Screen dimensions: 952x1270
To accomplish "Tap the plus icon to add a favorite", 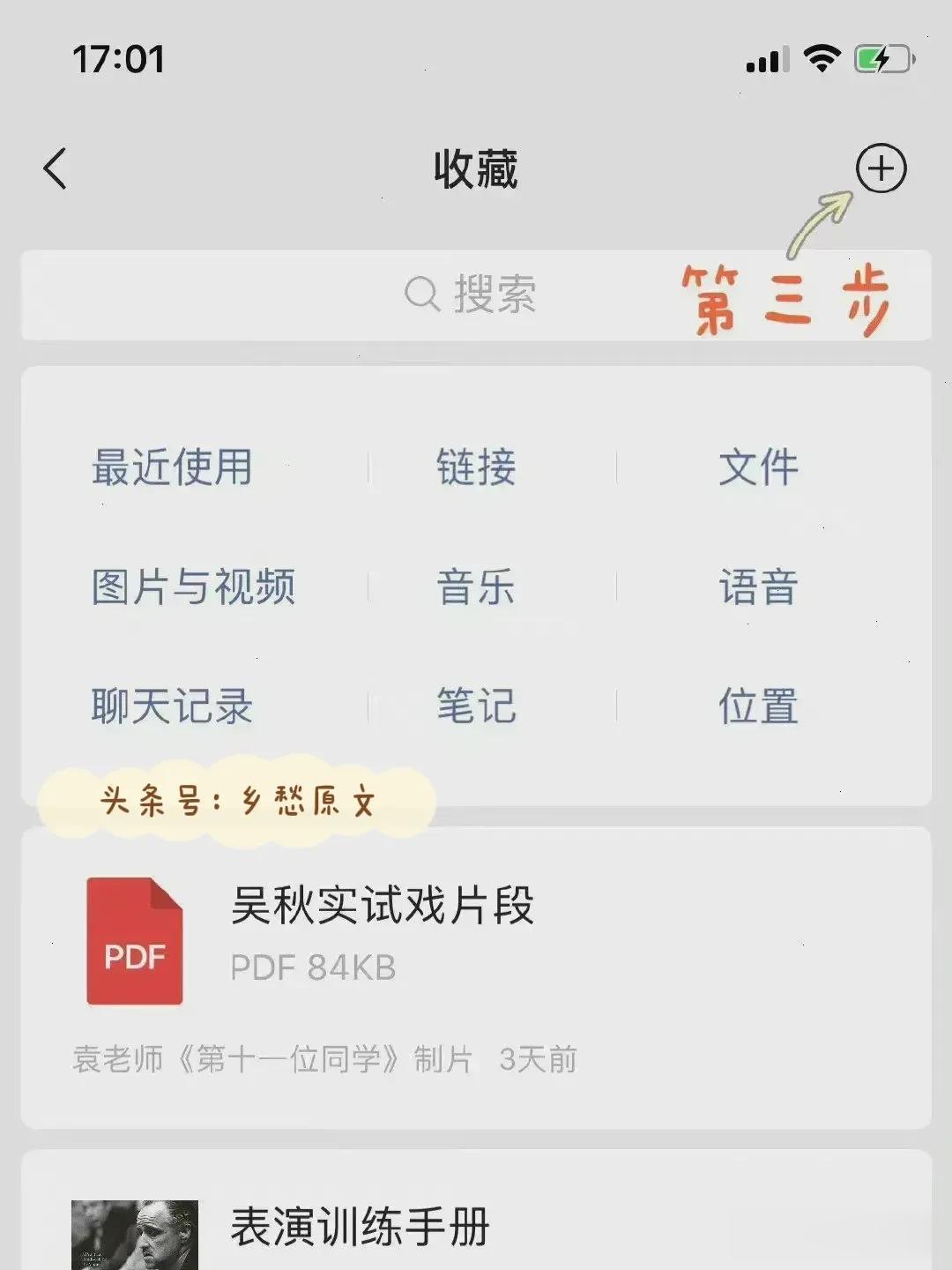I will coord(881,168).
